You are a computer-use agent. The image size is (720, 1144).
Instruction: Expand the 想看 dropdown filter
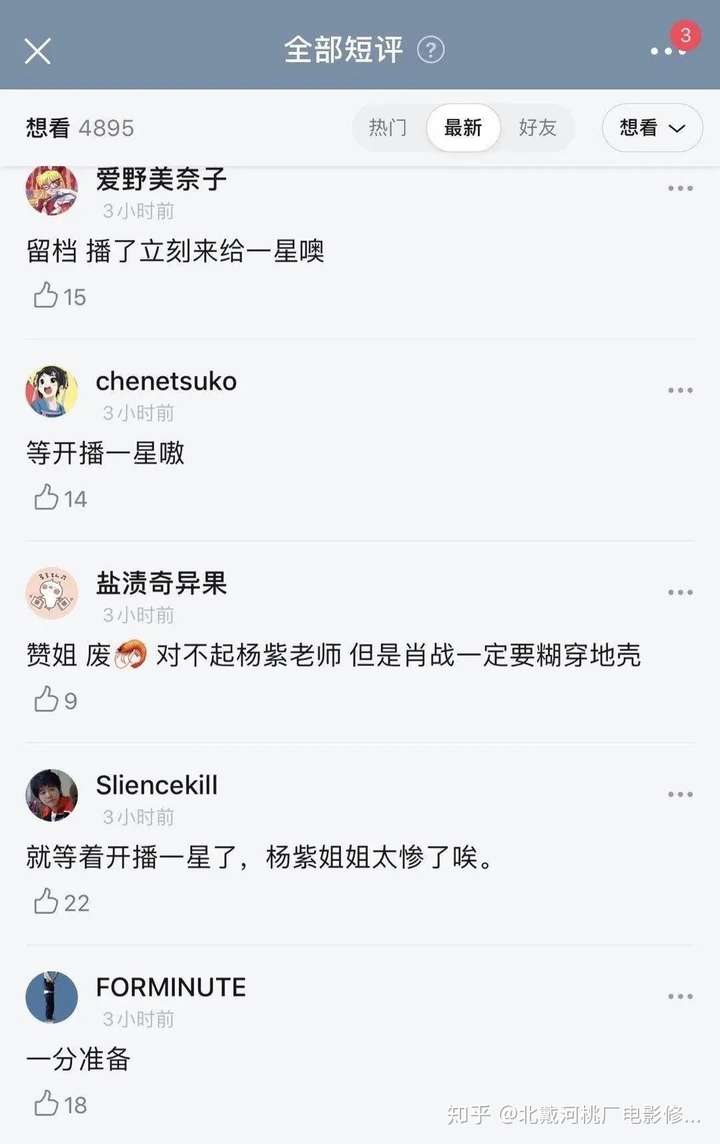click(x=652, y=128)
